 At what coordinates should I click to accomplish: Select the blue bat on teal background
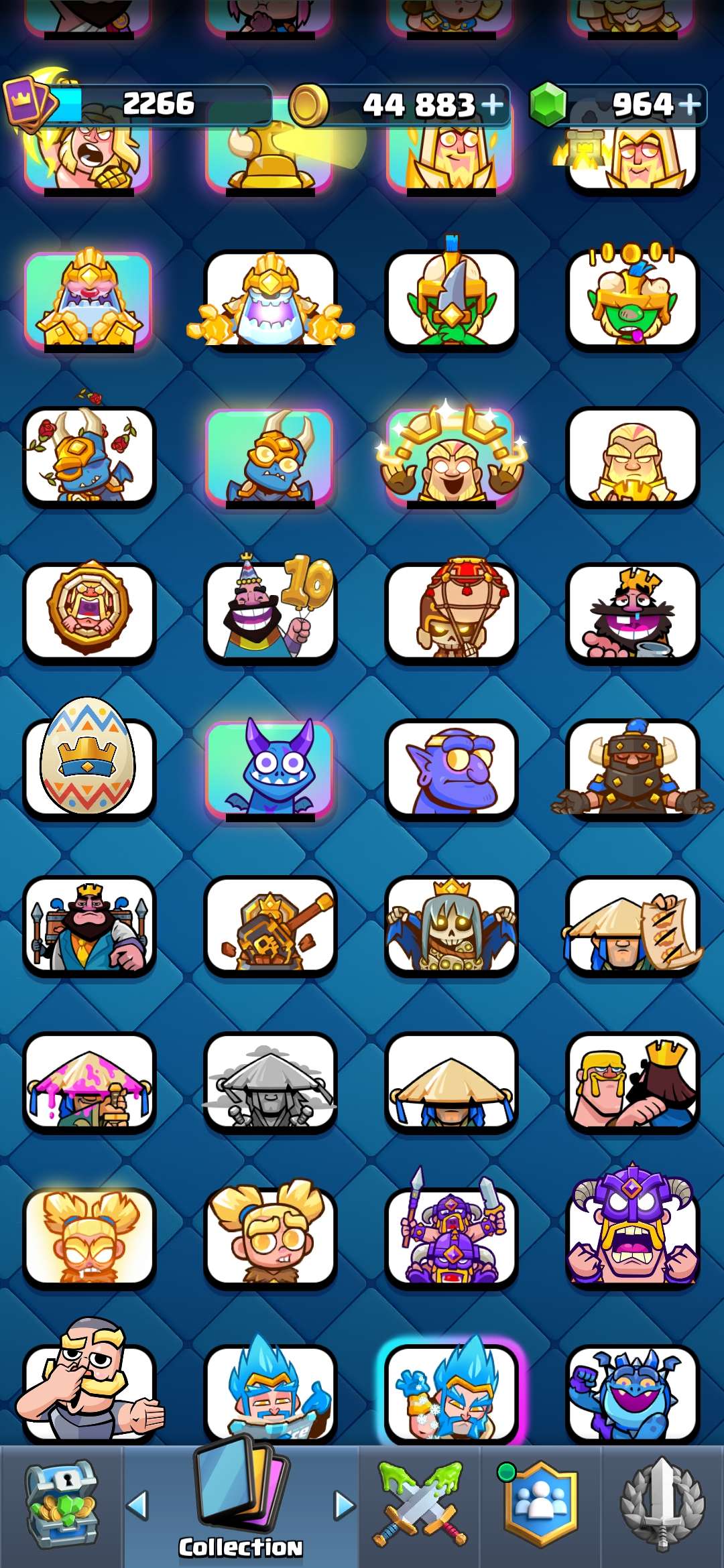tap(270, 769)
